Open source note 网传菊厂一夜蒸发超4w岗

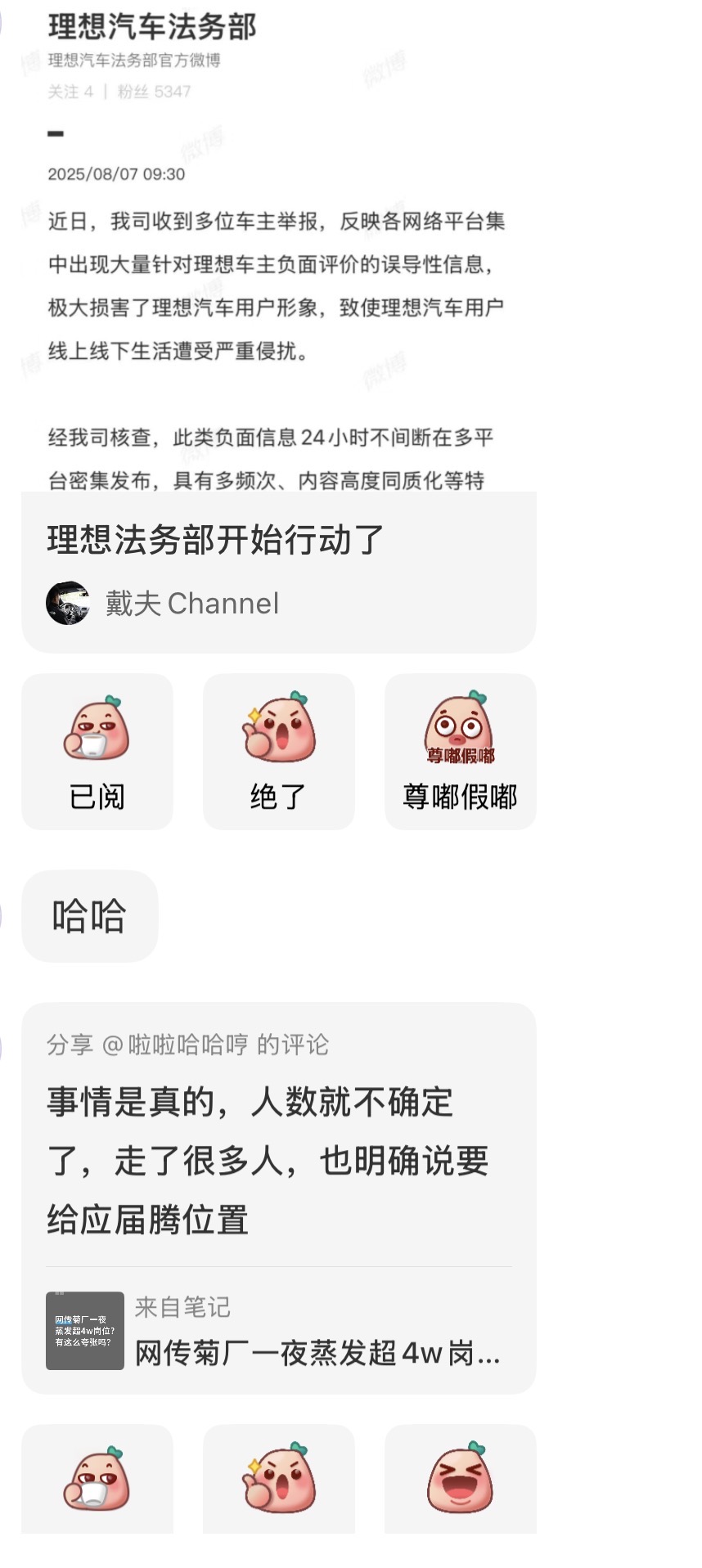coord(278,1331)
